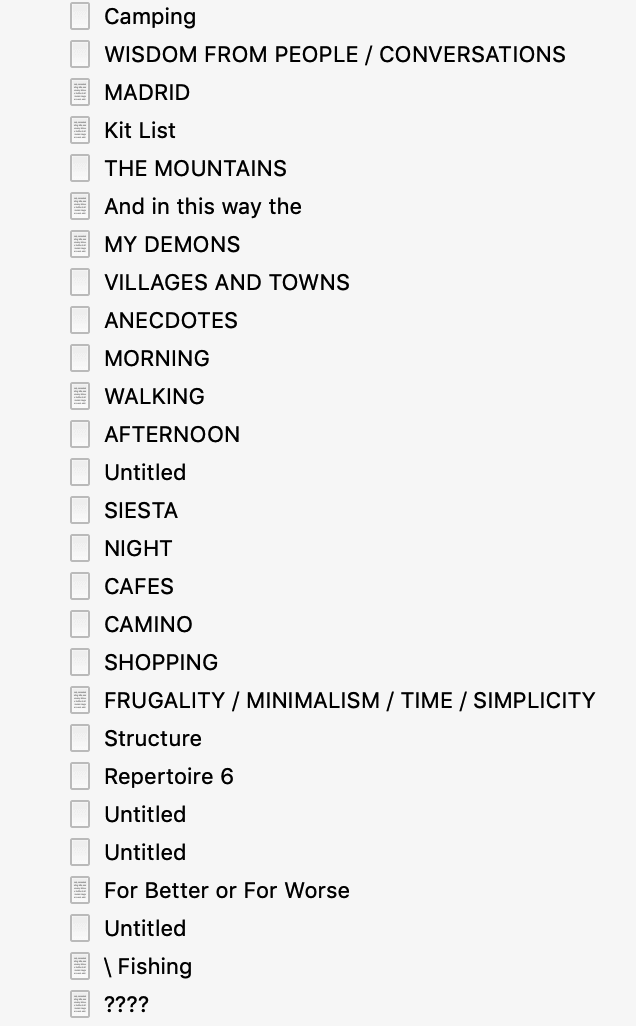Image resolution: width=636 pixels, height=1026 pixels.
Task: Select the MY DEMONS document
Action: click(x=172, y=245)
